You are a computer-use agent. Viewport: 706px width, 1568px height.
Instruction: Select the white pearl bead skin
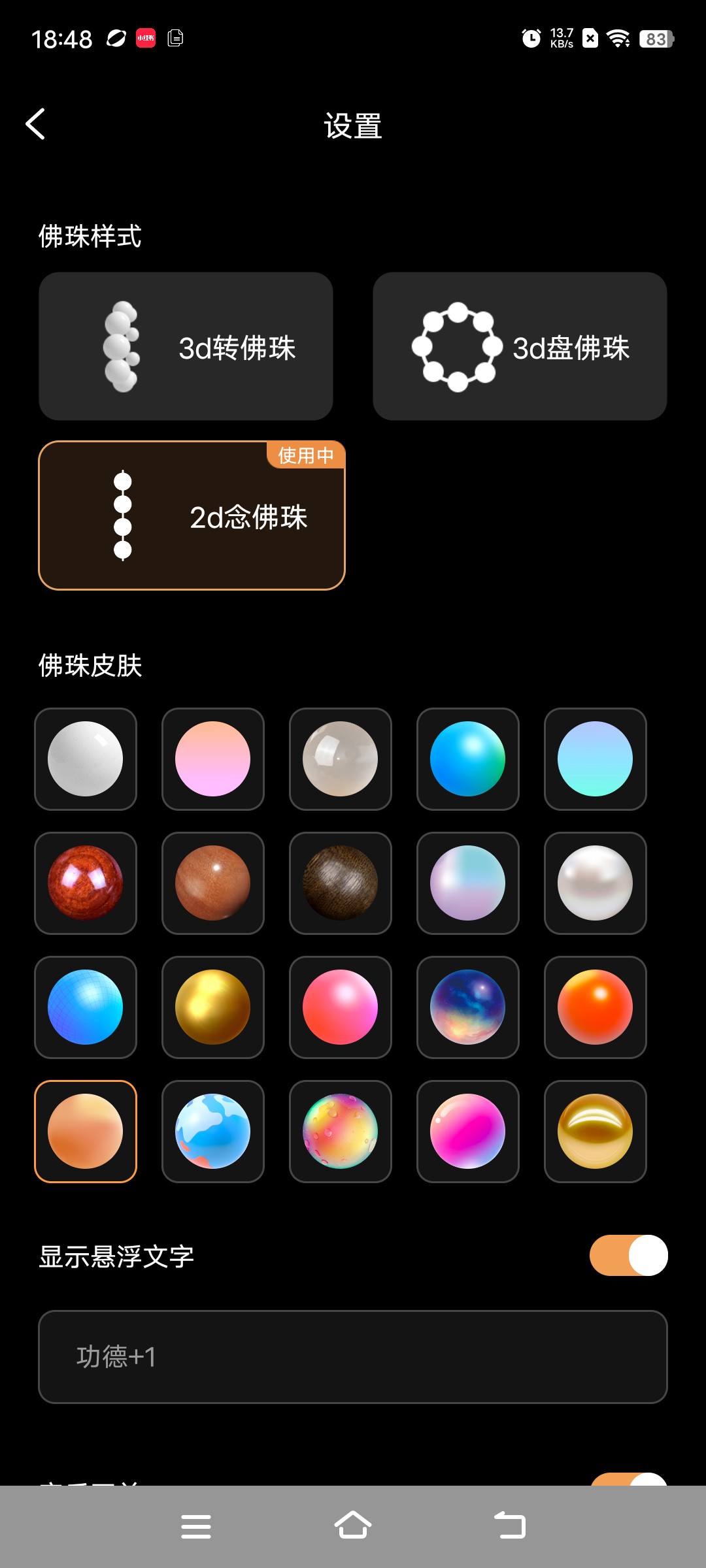coord(596,883)
